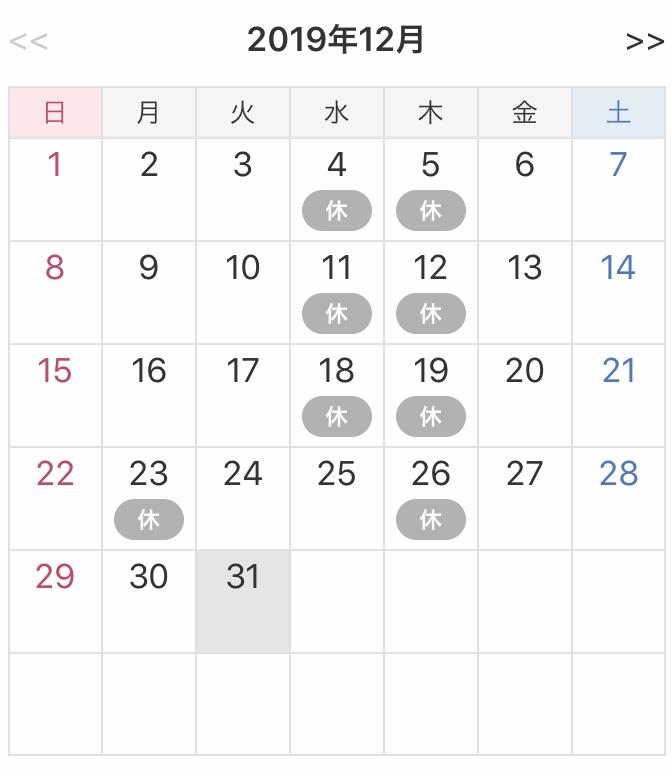This screenshot has height=770, width=672.
Task: Tap December 12 marked 休
Action: 431,291
